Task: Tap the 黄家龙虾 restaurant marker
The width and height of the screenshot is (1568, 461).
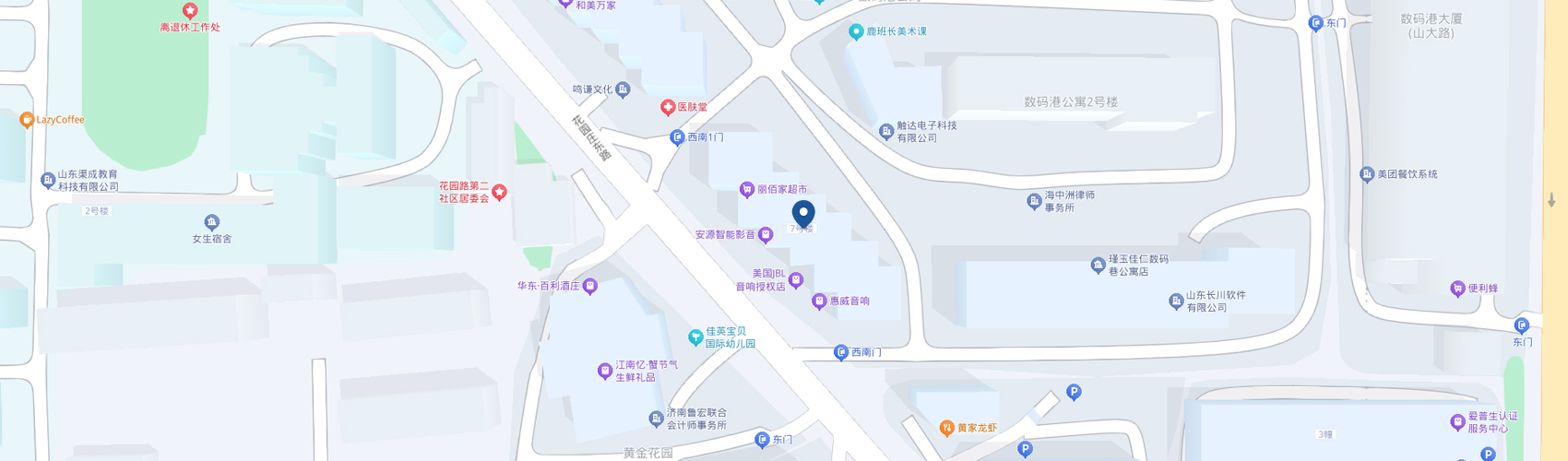Action: click(946, 428)
